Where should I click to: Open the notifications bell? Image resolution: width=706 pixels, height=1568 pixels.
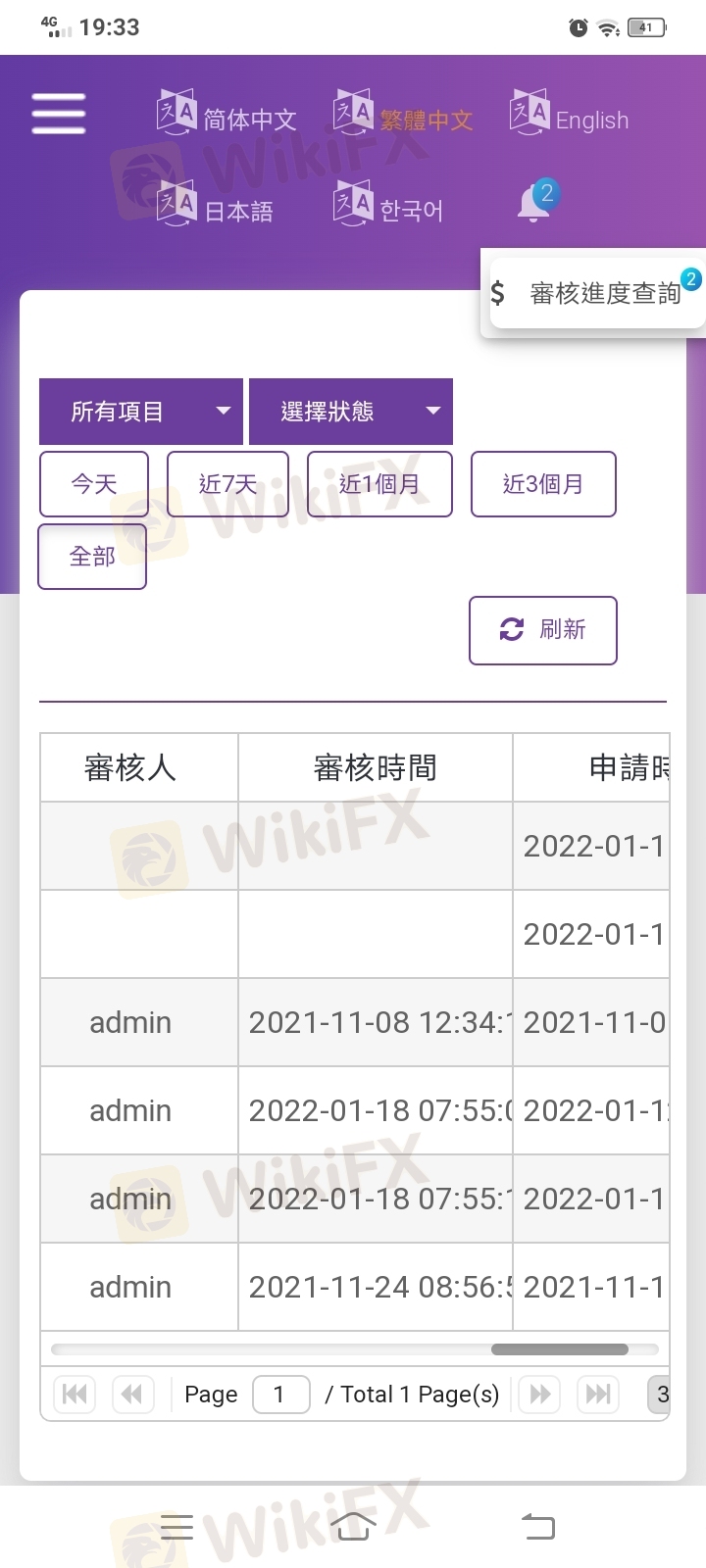click(535, 202)
